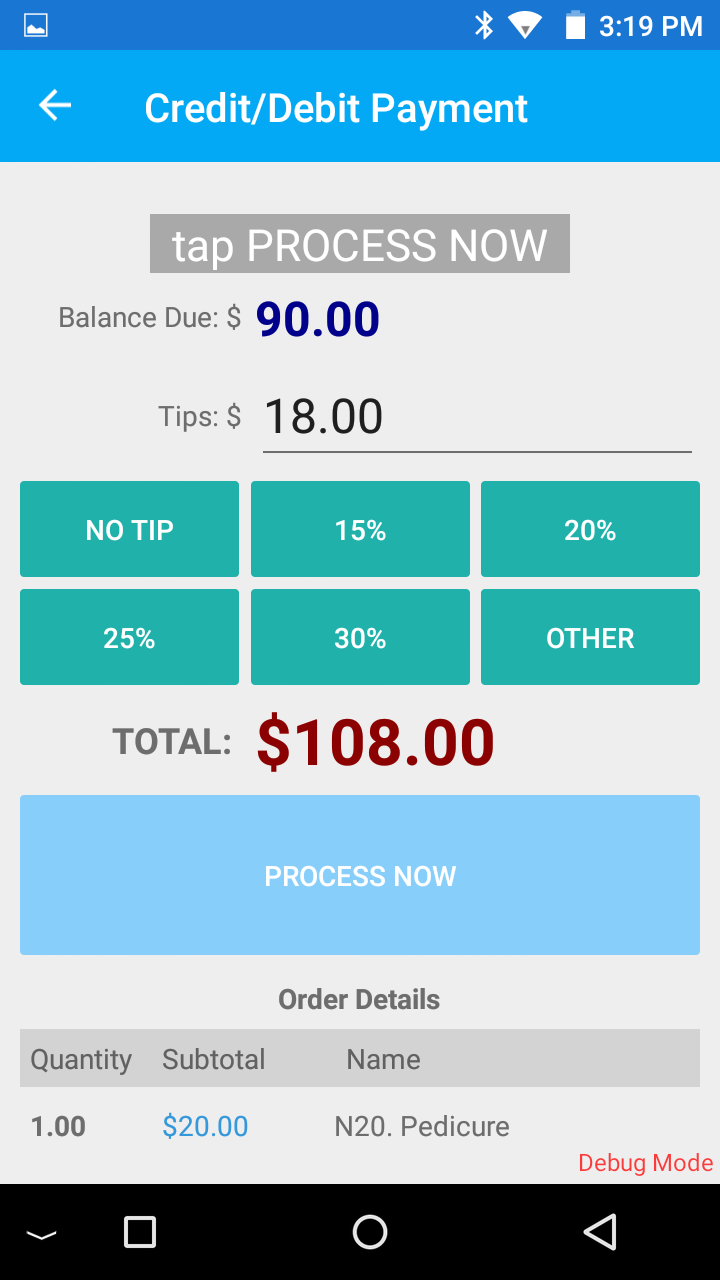
Task: Apply a 20% tip
Action: (x=590, y=529)
